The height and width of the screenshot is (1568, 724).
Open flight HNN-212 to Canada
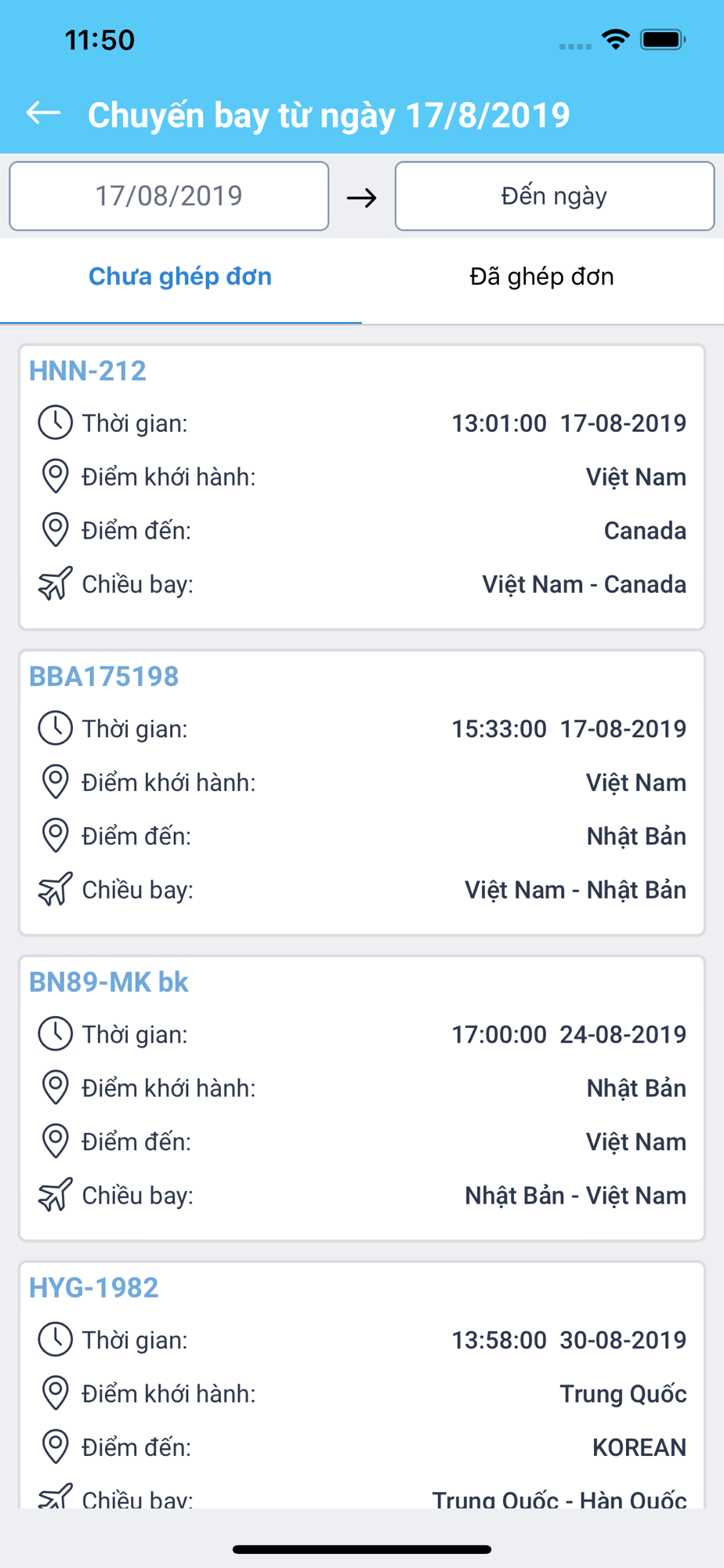pyautogui.click(x=362, y=487)
